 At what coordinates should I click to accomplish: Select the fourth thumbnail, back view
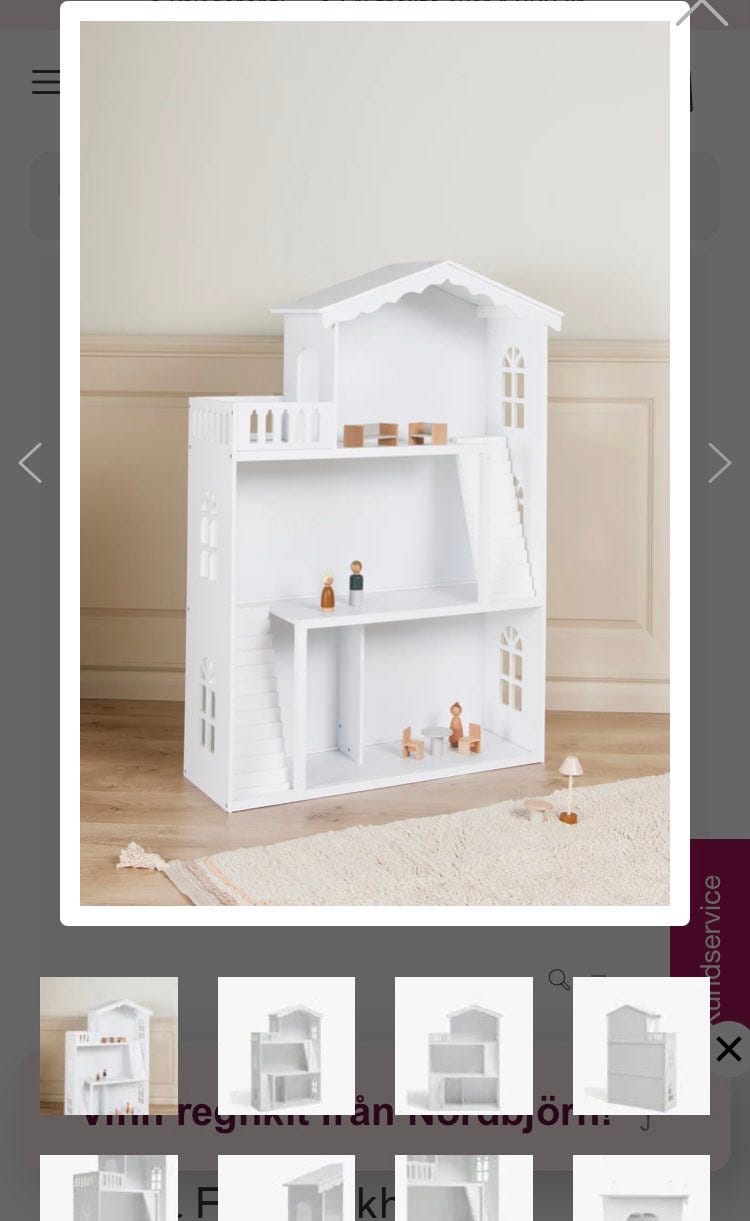(641, 1046)
